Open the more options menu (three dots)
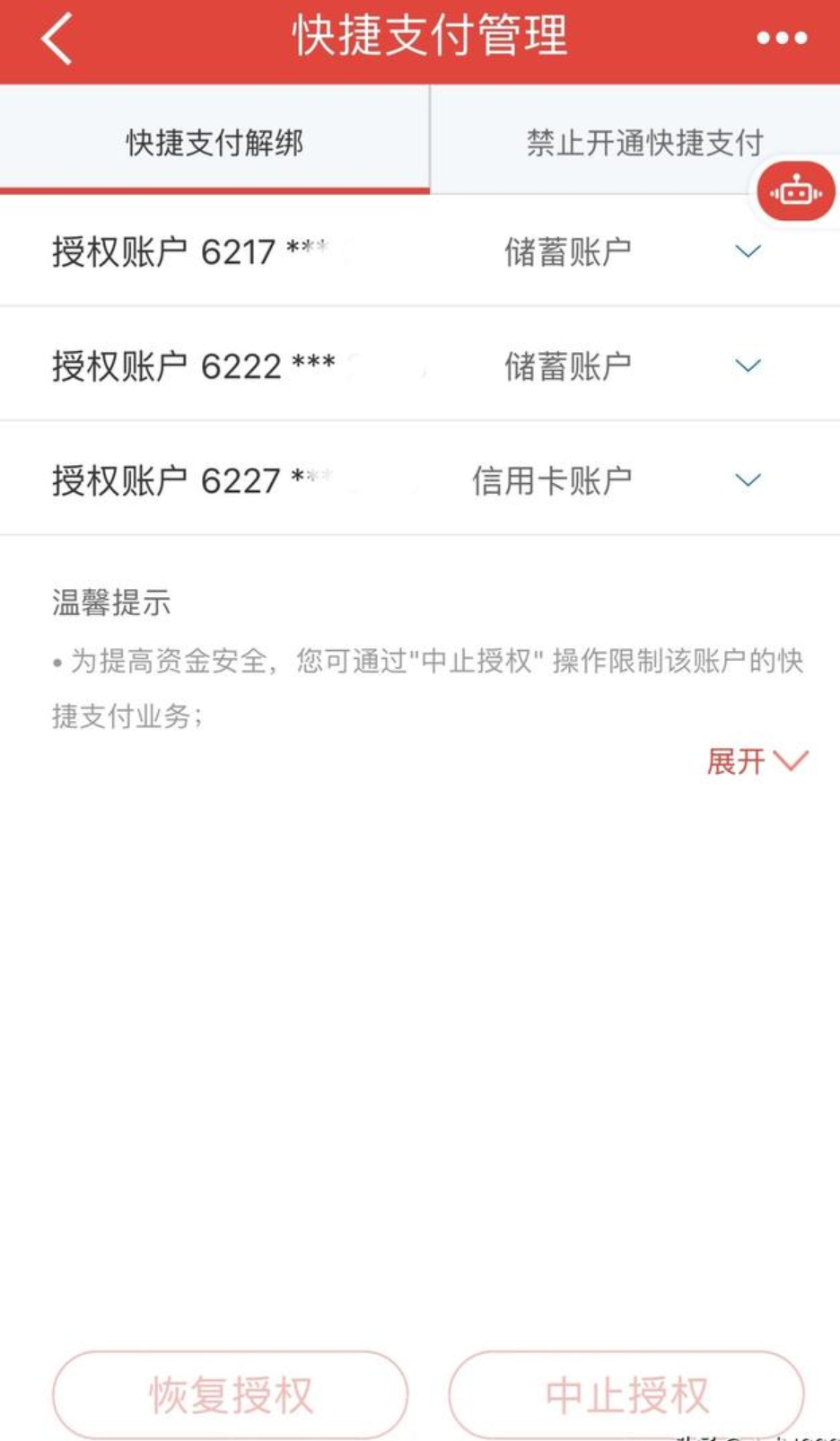Viewport: 840px width, 1441px height. coord(784,38)
